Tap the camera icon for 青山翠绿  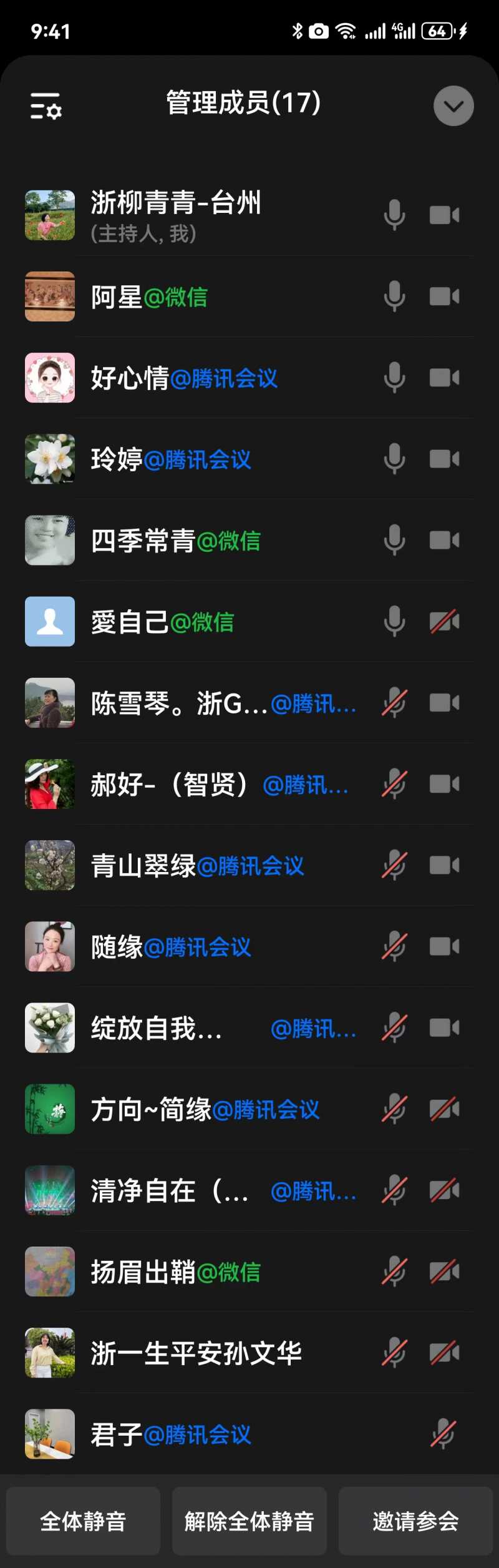(x=445, y=866)
